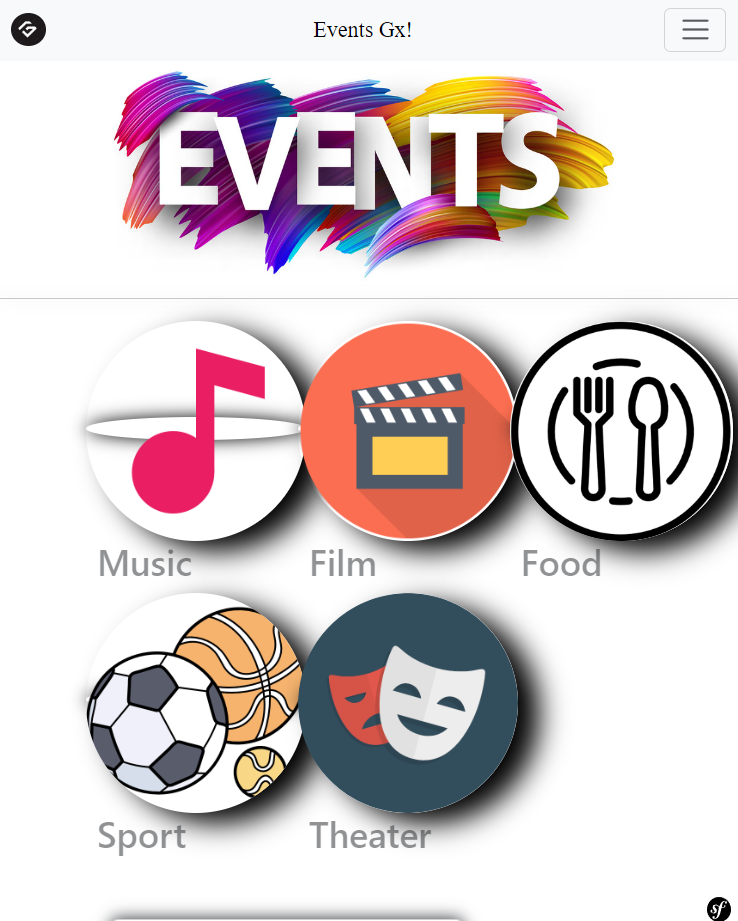Select the Food events category
The image size is (738, 921).
[x=621, y=431]
